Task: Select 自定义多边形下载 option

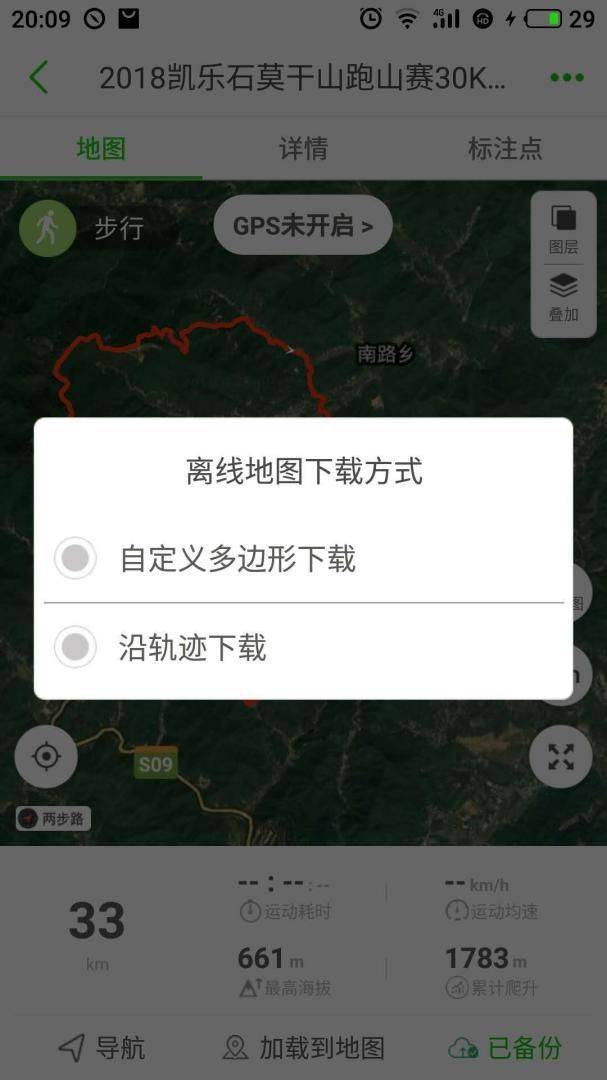Action: pyautogui.click(x=303, y=558)
